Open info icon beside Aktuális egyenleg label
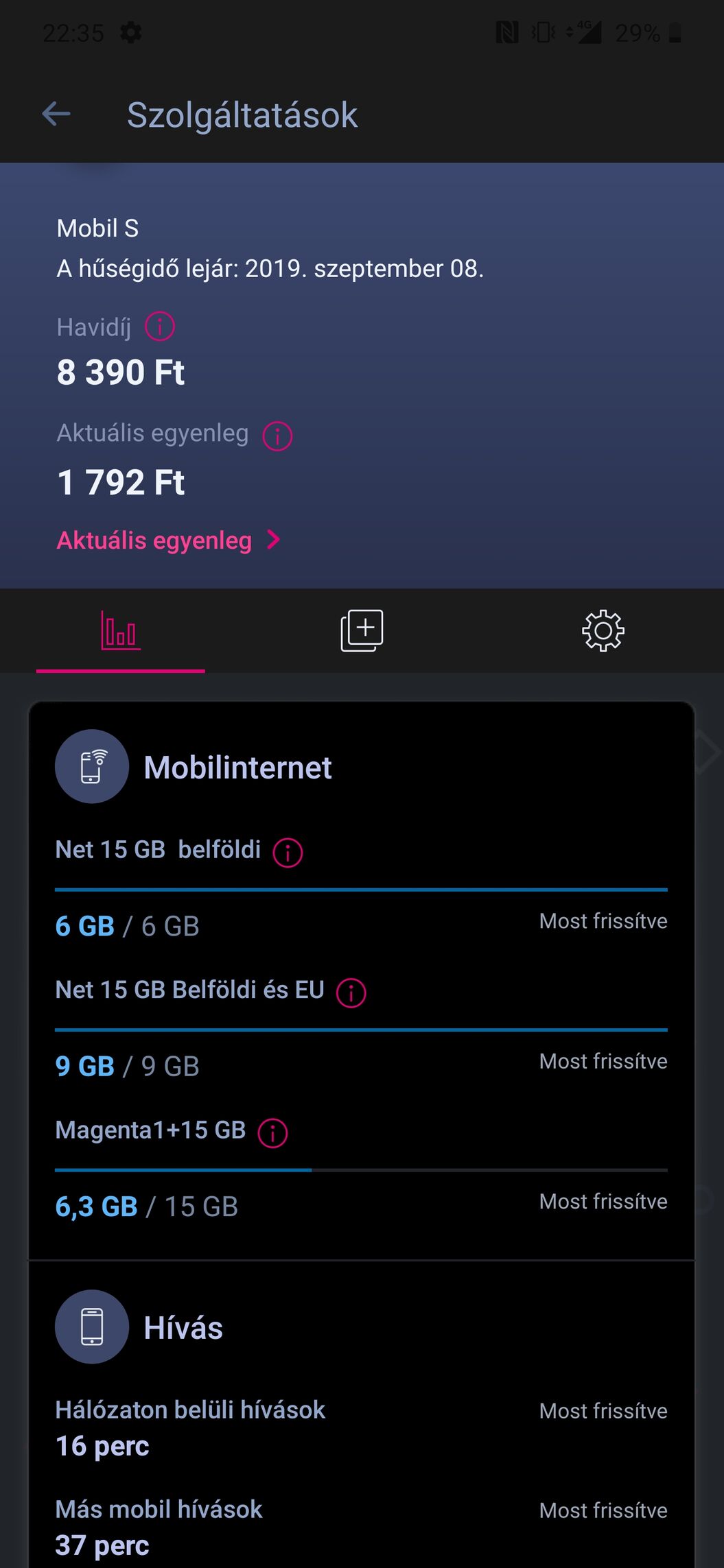Image resolution: width=724 pixels, height=1568 pixels. click(277, 436)
